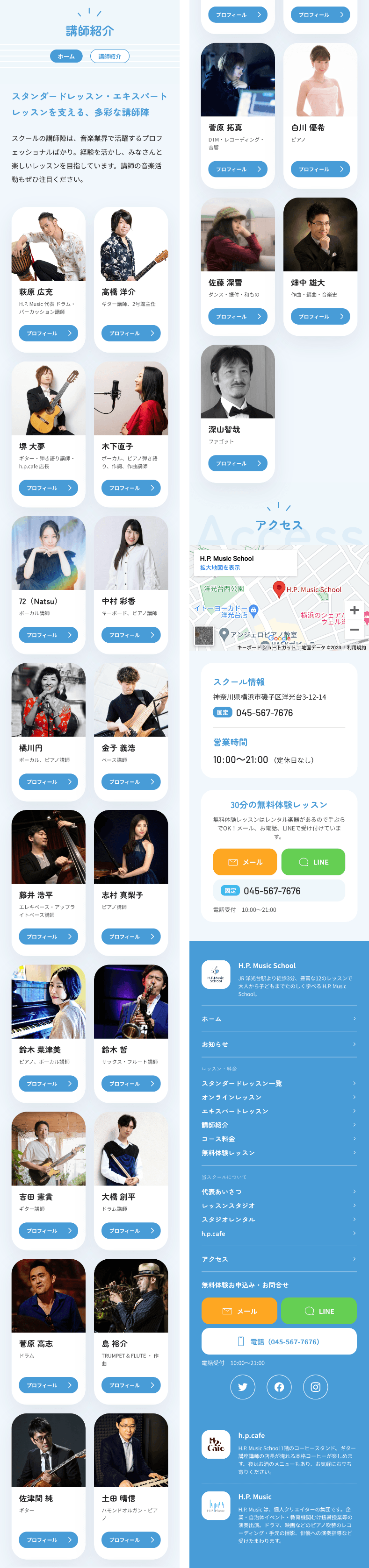This screenshot has height=1568, width=369.
Task: Open スタジオレンタル link
Action: click(x=279, y=1219)
